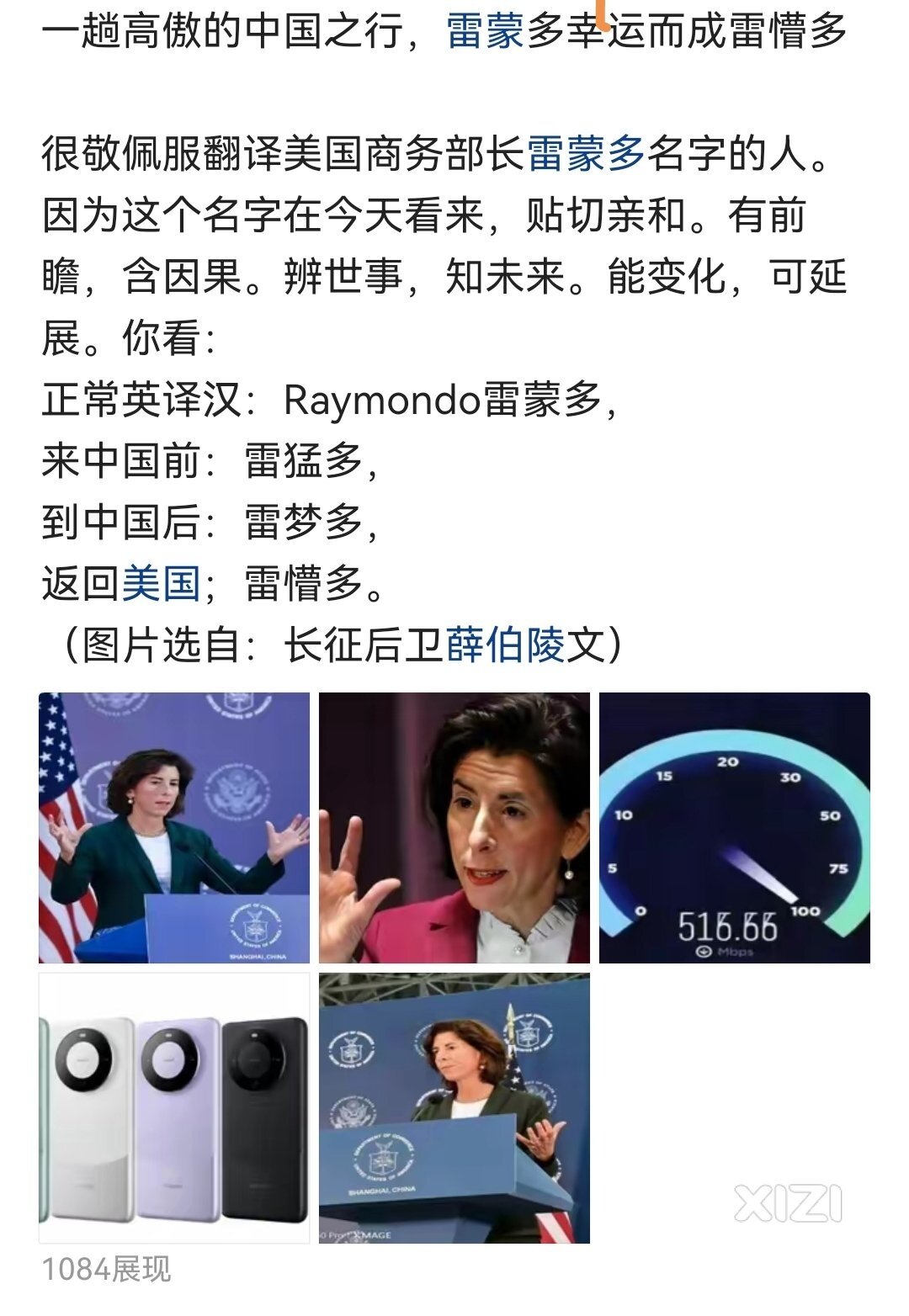
Task: View the photo with the American flag and raised hands
Action: click(174, 828)
